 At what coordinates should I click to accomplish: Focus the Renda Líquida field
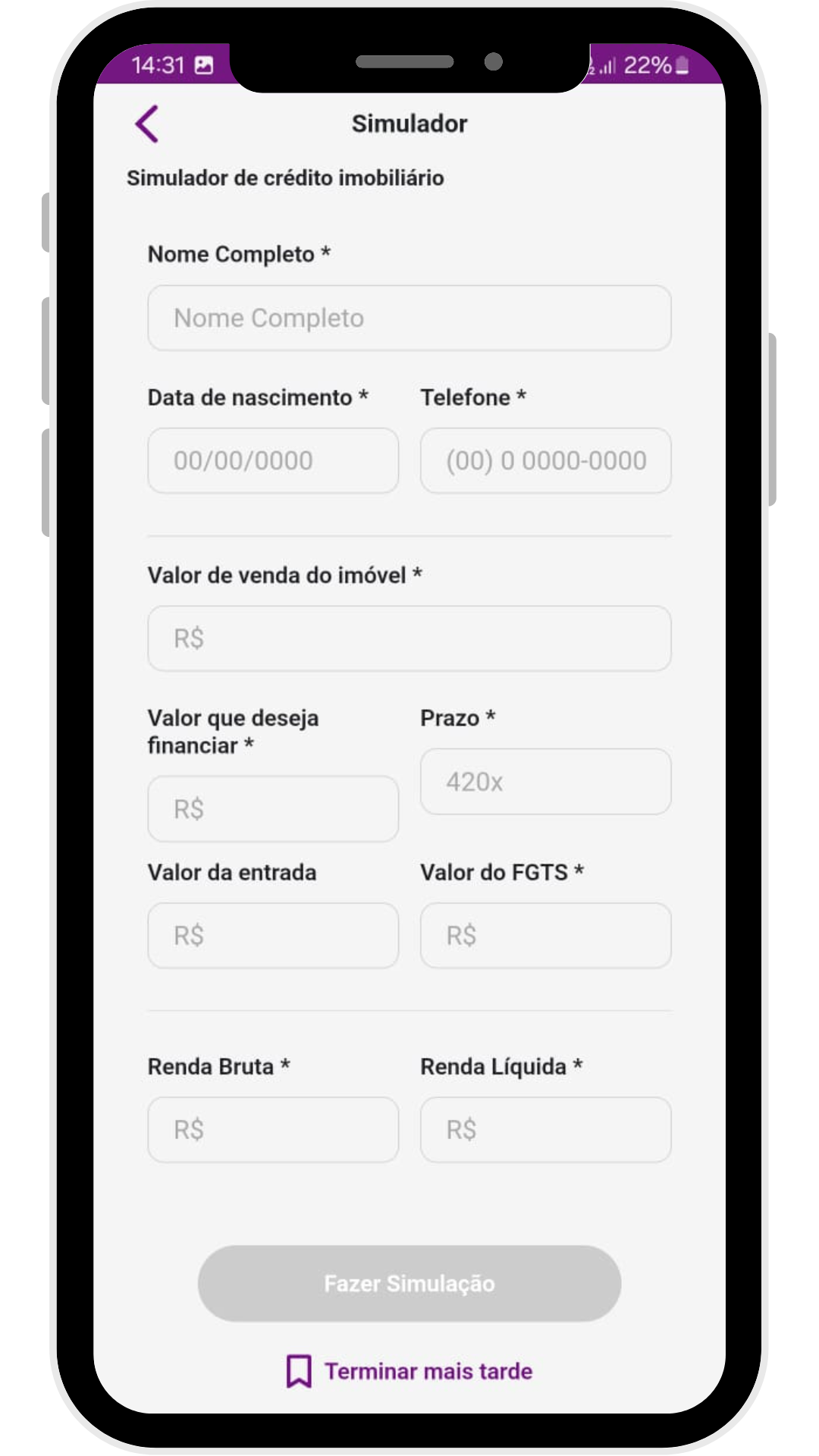(545, 1129)
